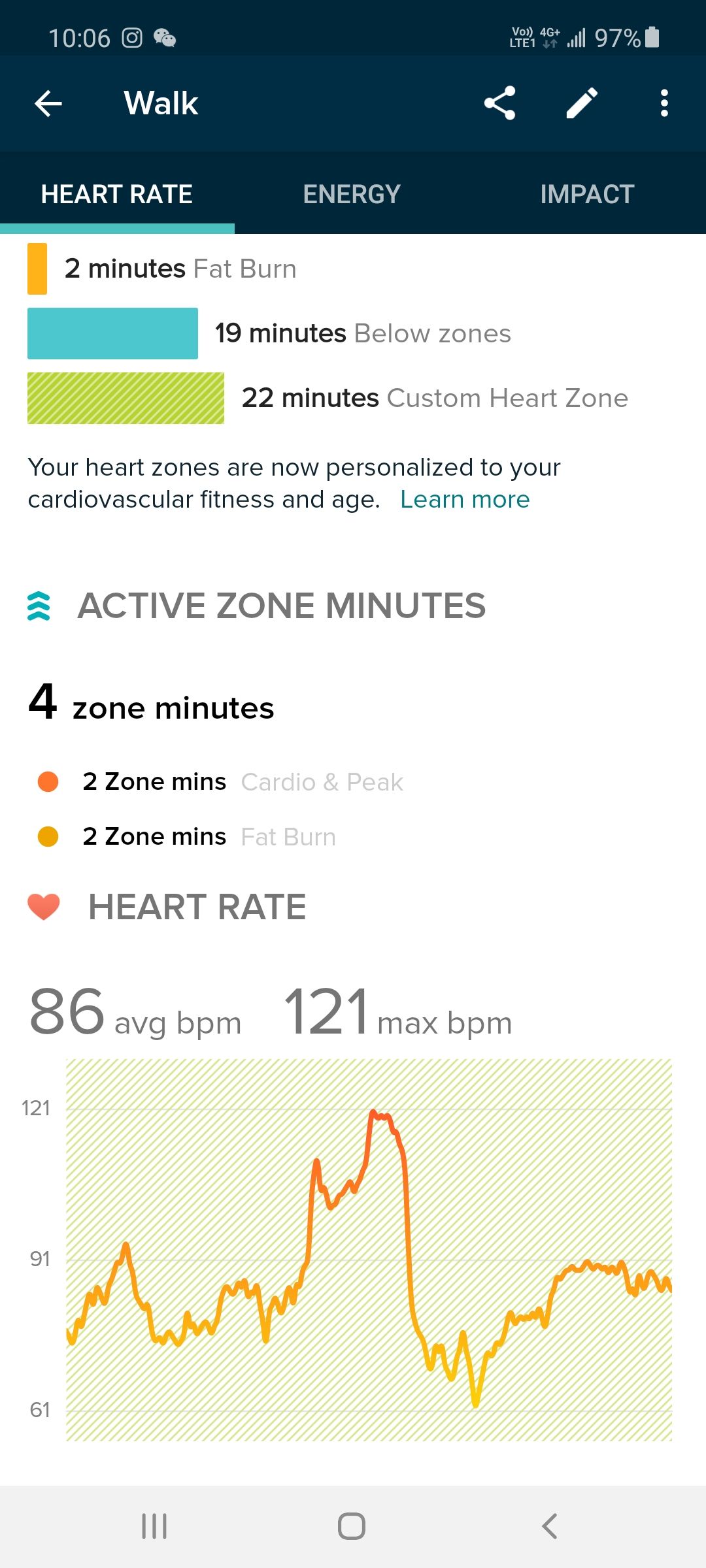Open the three-dot overflow menu
The height and width of the screenshot is (1568, 706).
tap(664, 103)
